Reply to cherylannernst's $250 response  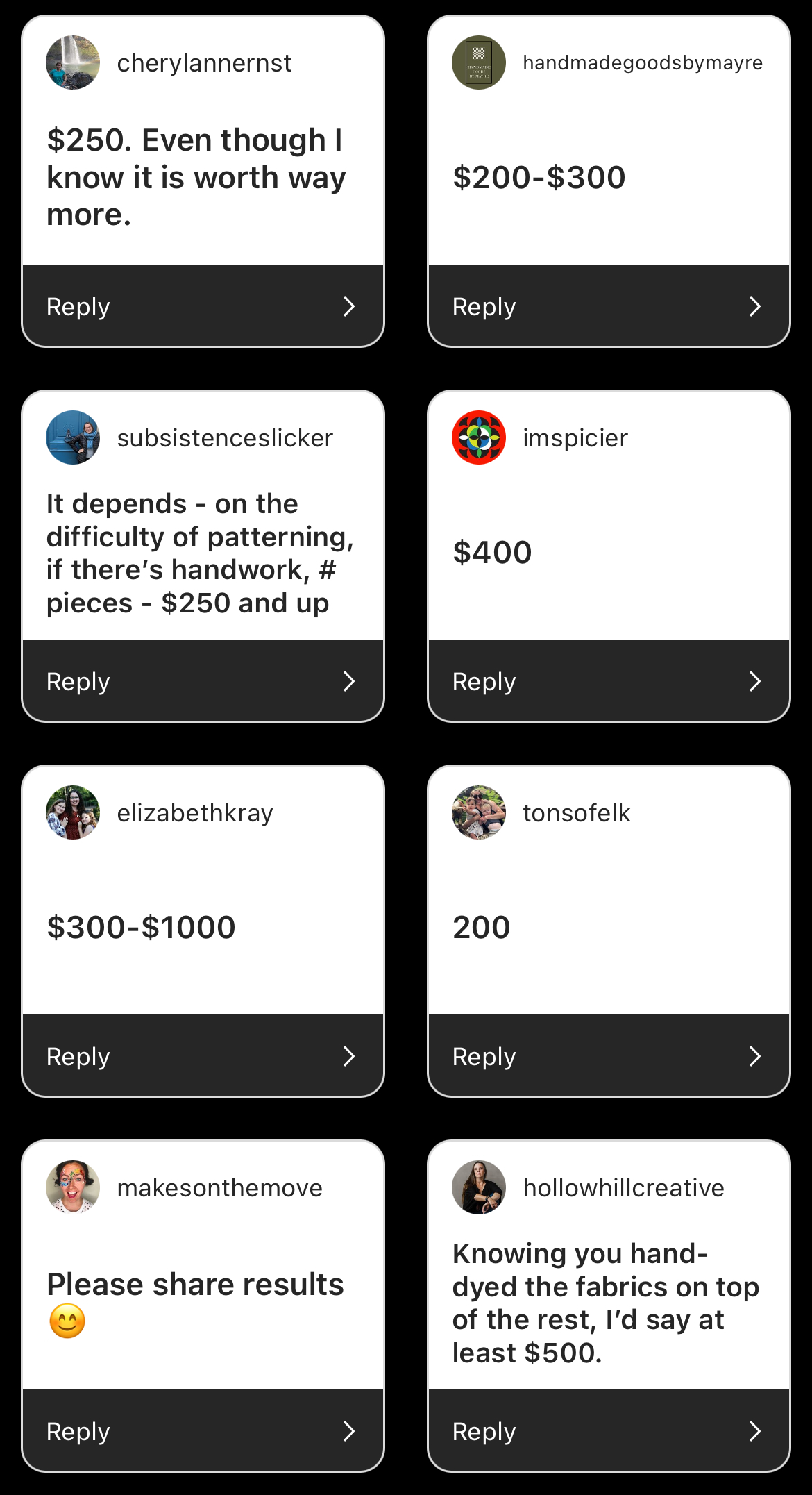coord(202,306)
